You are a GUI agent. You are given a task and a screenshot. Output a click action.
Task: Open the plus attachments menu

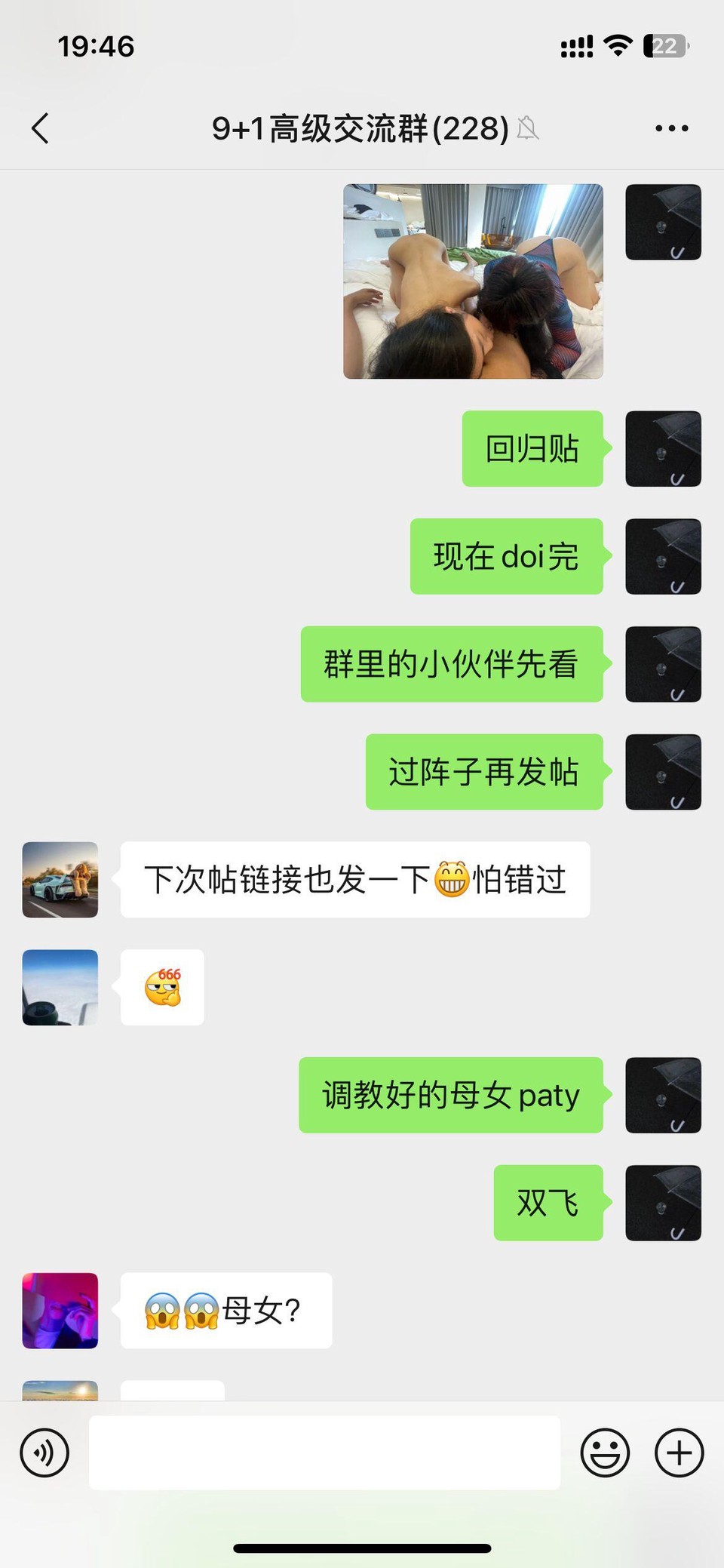[679, 1452]
